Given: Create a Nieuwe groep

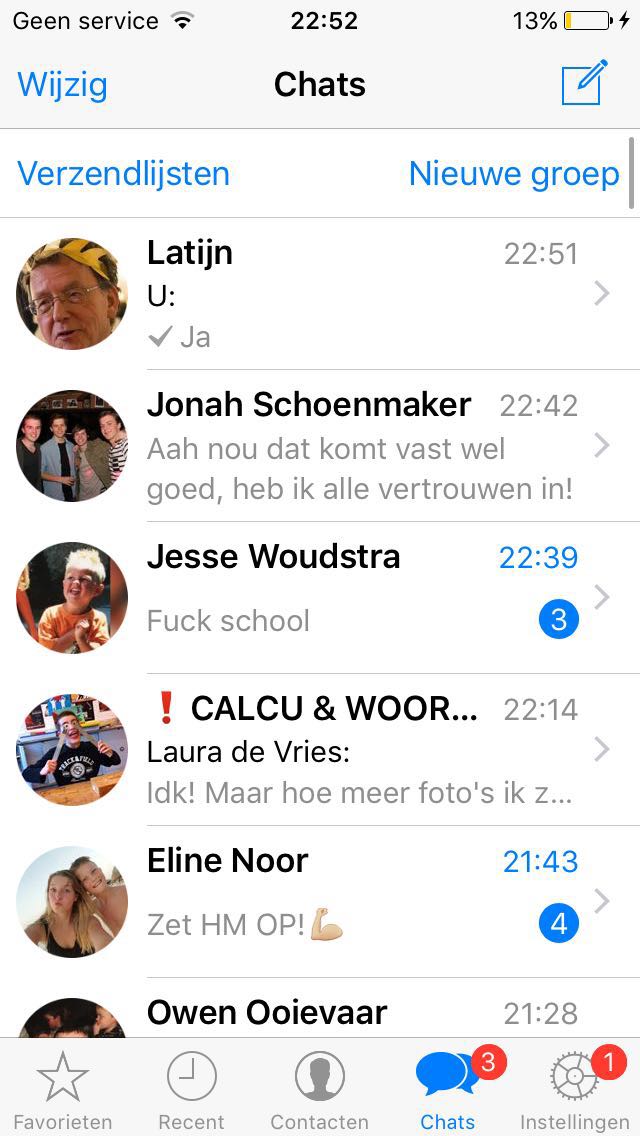Looking at the screenshot, I should (514, 174).
